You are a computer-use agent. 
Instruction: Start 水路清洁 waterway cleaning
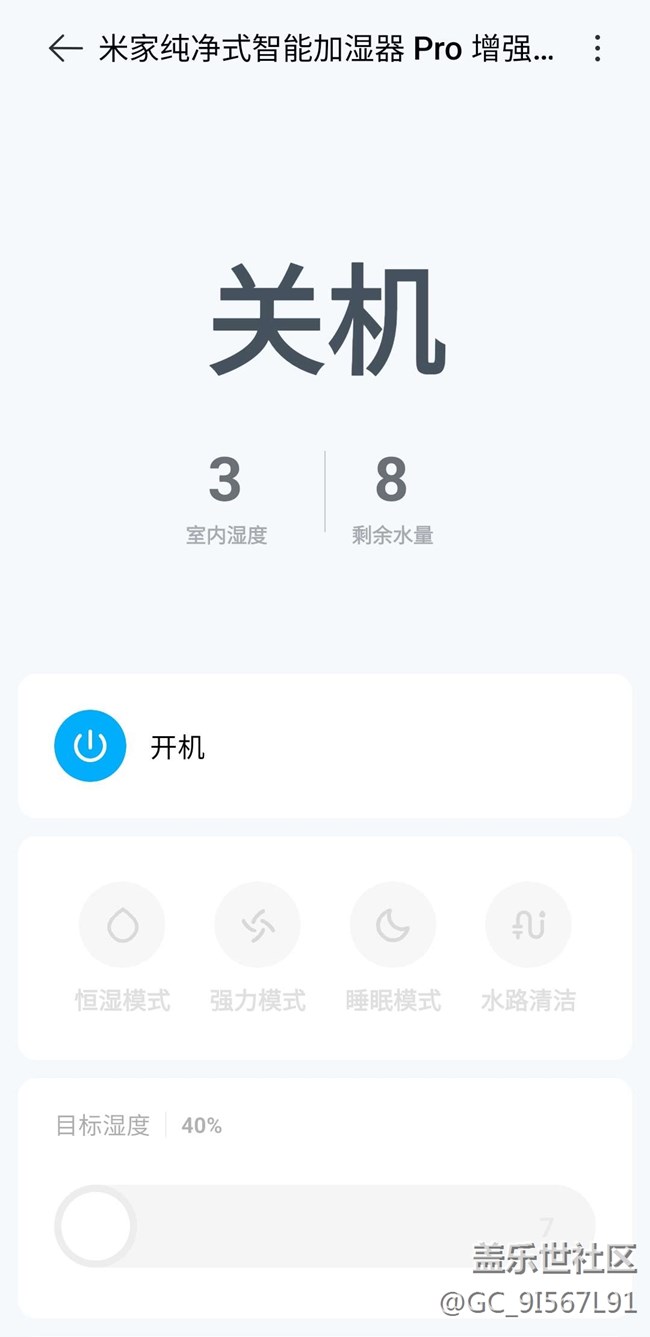pyautogui.click(x=528, y=926)
